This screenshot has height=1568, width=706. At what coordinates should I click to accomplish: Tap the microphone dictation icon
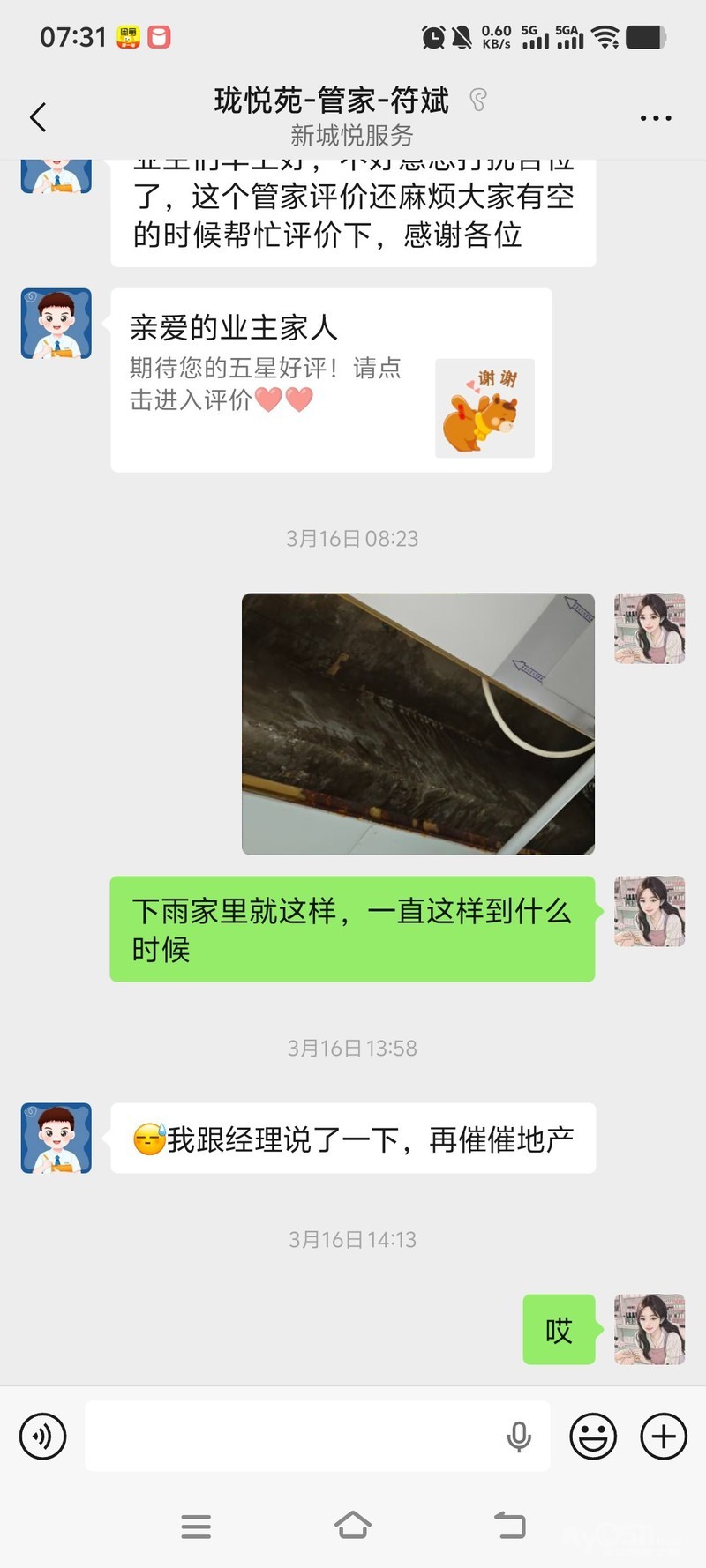pyautogui.click(x=519, y=1437)
